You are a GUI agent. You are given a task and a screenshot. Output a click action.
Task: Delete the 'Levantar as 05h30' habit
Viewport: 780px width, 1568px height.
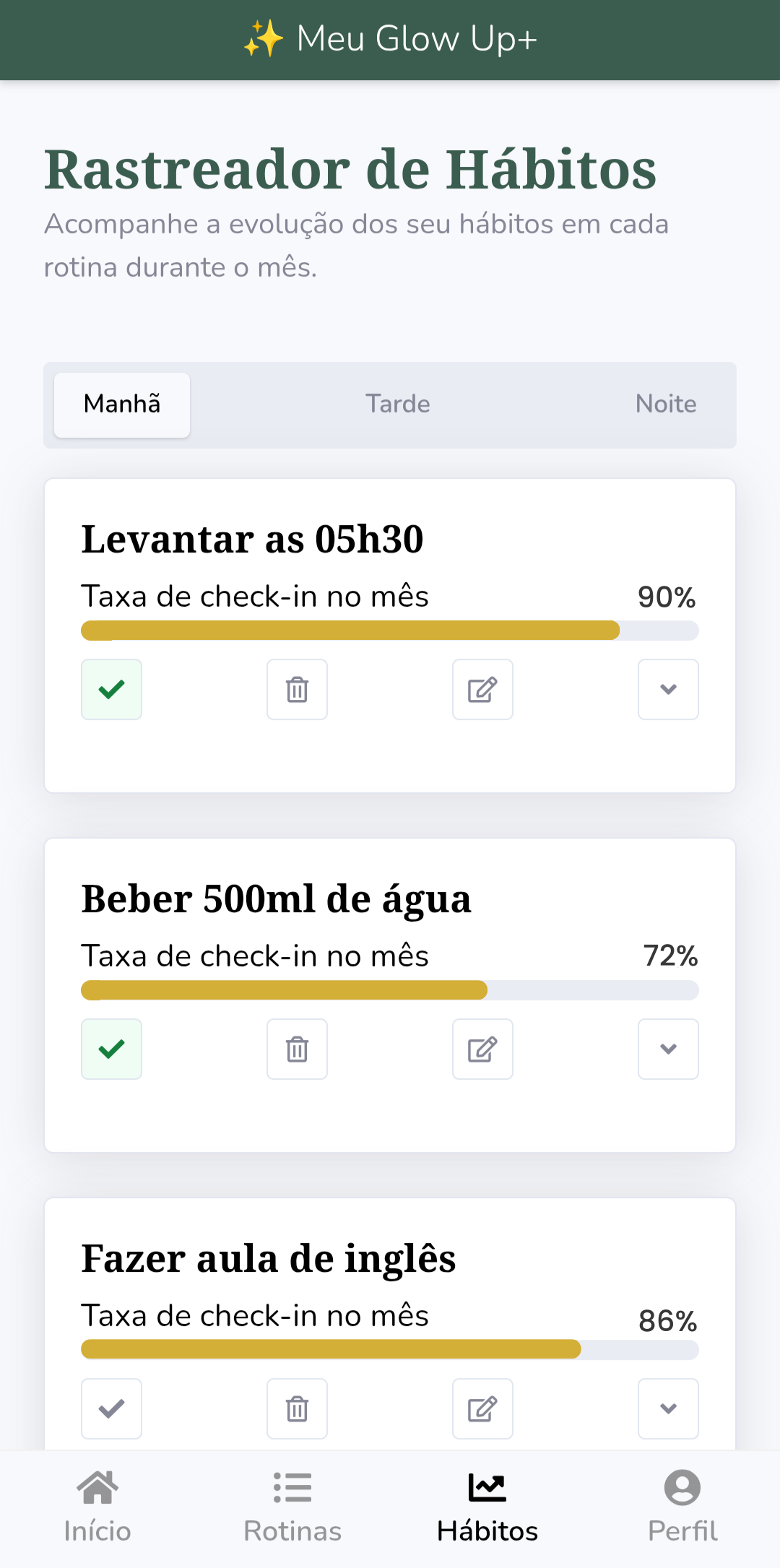coord(297,690)
